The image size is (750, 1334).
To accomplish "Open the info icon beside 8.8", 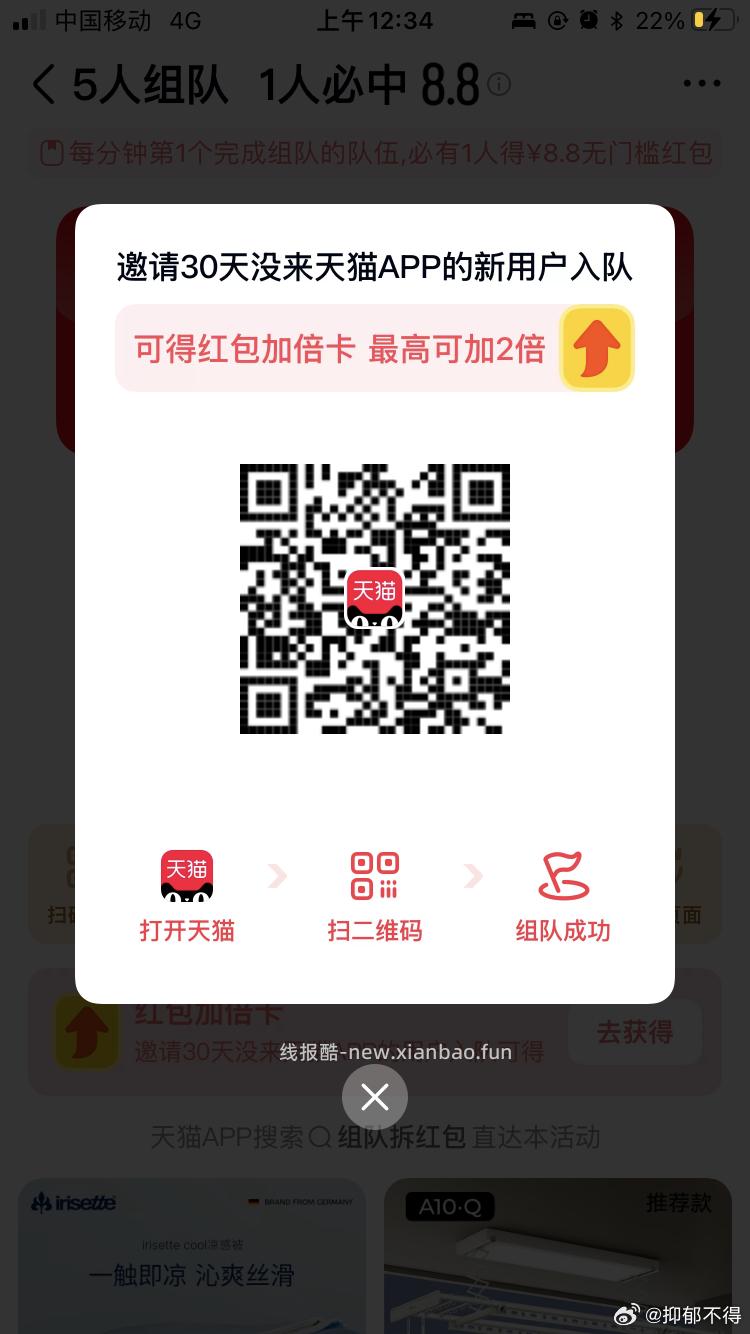I will tap(499, 83).
